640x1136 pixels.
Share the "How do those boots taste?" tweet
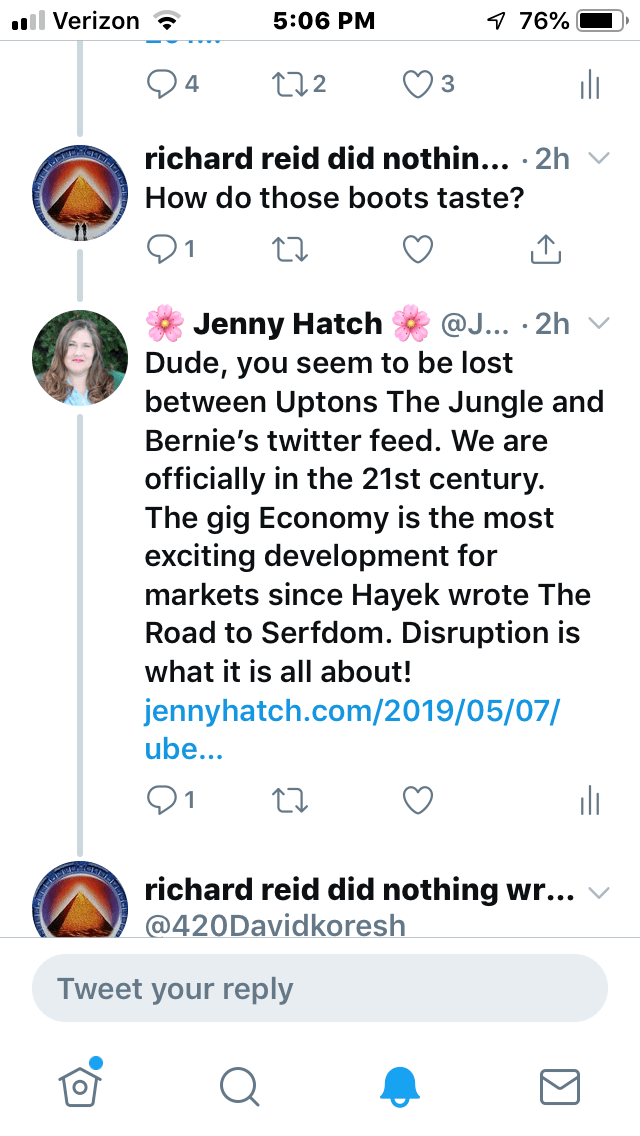[x=543, y=248]
